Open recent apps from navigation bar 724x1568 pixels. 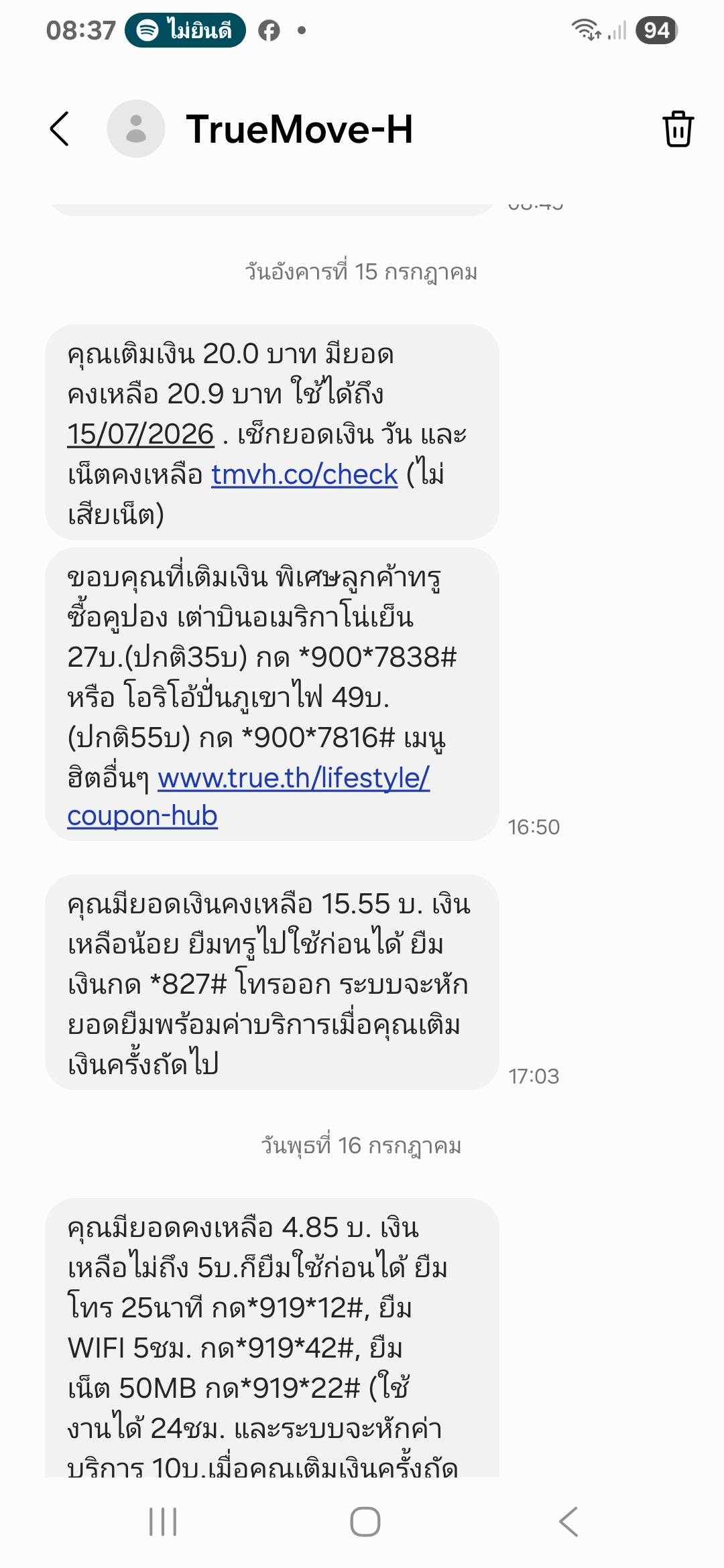[163, 1522]
